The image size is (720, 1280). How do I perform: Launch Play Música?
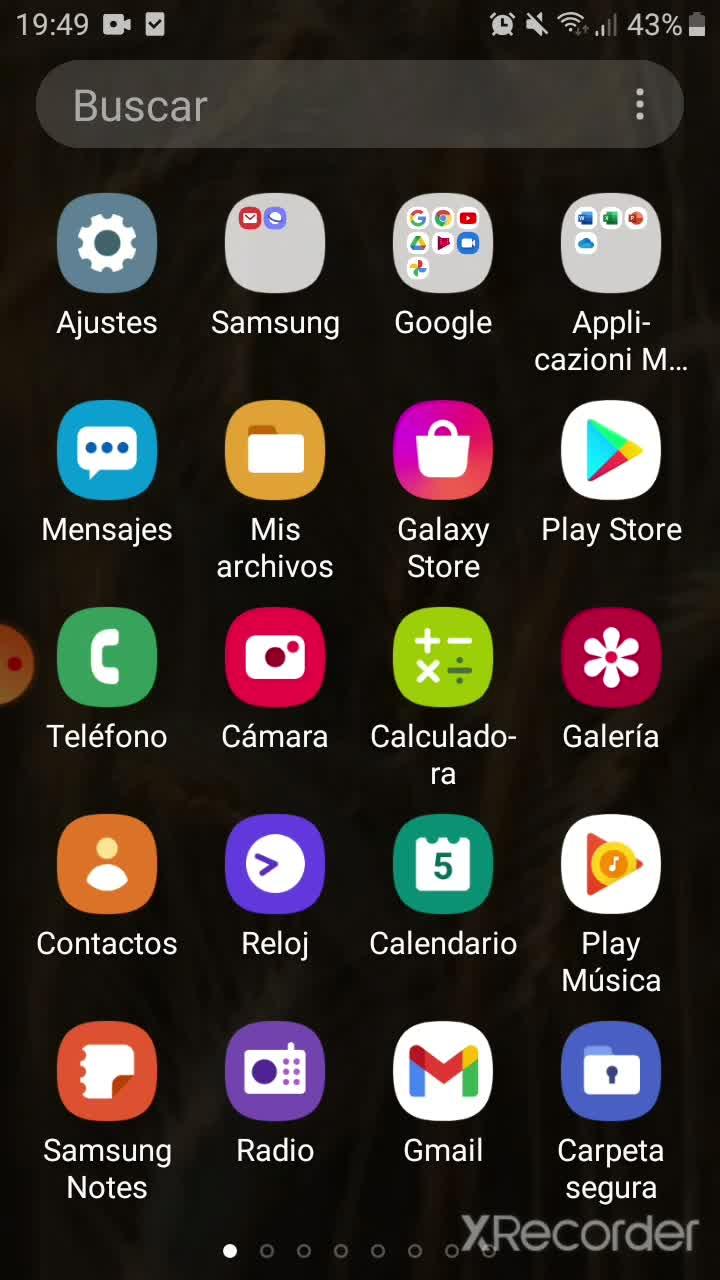click(611, 864)
